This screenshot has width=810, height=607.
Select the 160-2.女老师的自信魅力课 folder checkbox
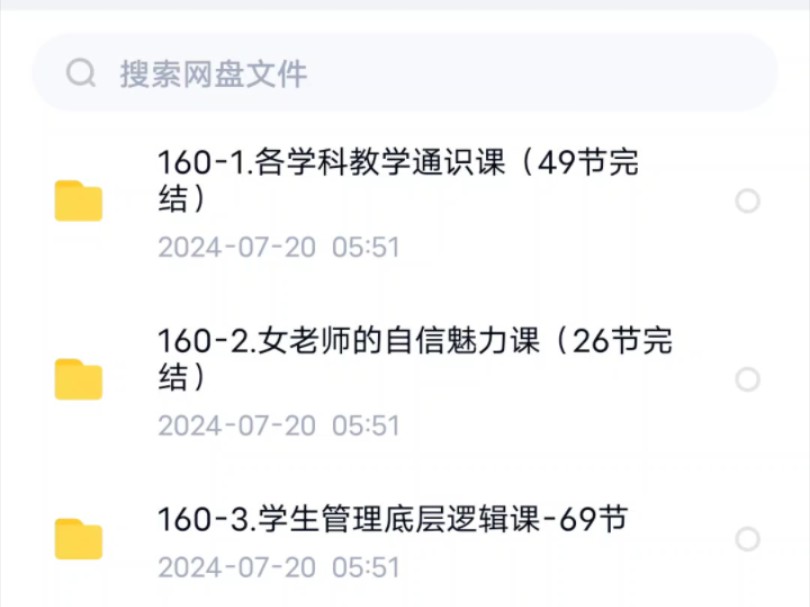tap(747, 380)
